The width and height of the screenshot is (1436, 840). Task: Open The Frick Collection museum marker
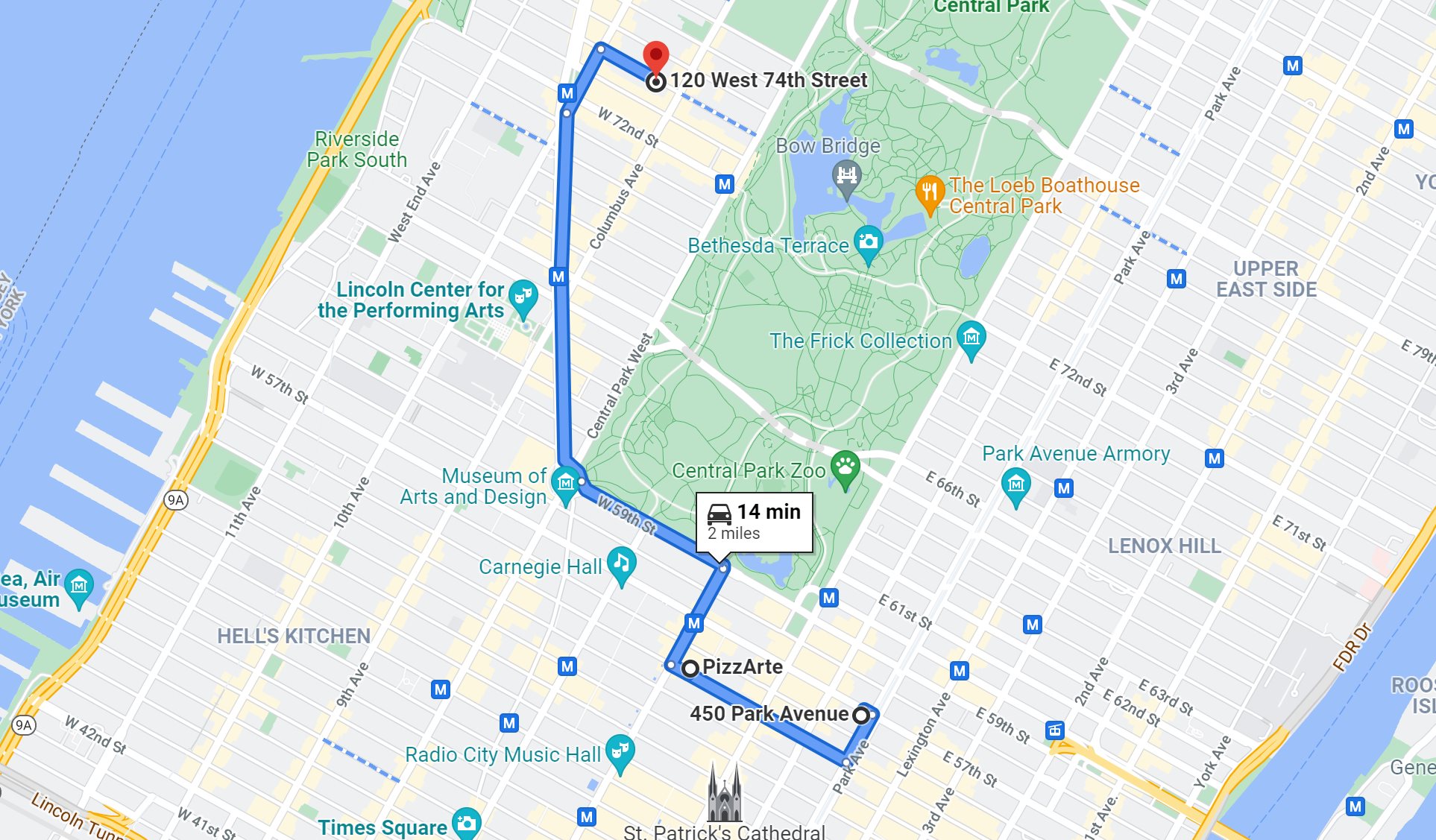click(971, 338)
